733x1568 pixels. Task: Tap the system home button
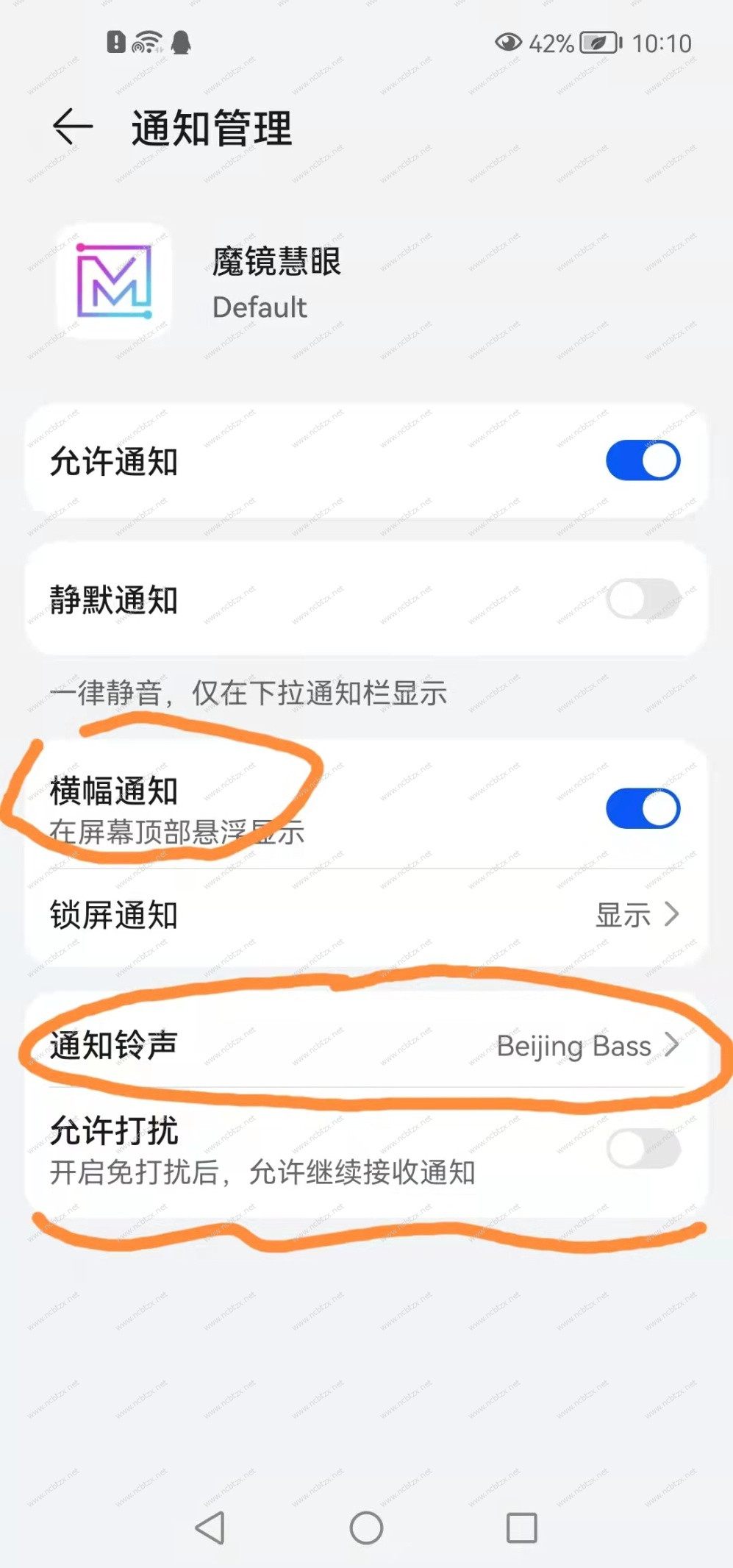coord(366,1528)
